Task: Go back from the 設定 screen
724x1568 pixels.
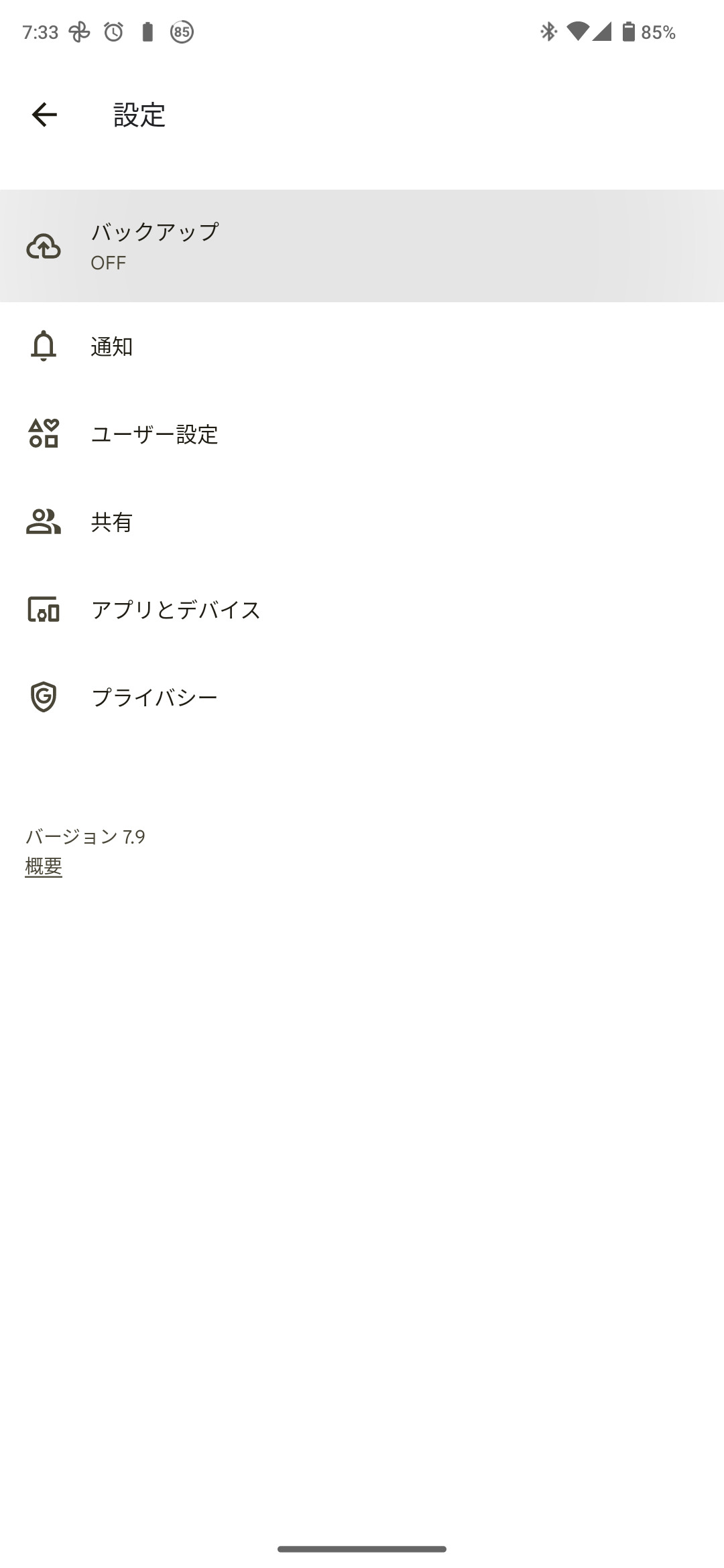Action: pos(44,115)
